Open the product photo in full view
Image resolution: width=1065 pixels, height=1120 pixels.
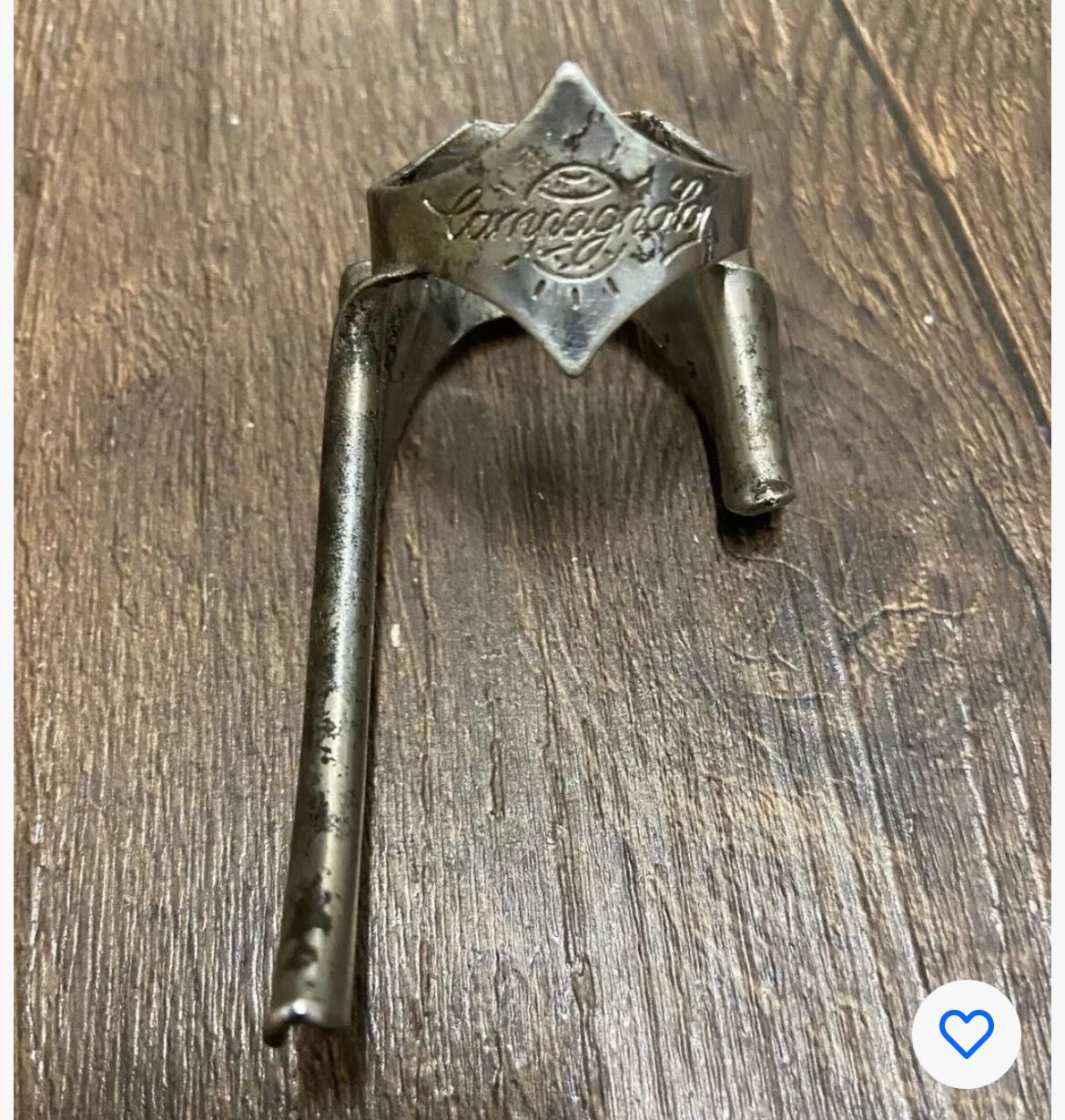click(532, 546)
